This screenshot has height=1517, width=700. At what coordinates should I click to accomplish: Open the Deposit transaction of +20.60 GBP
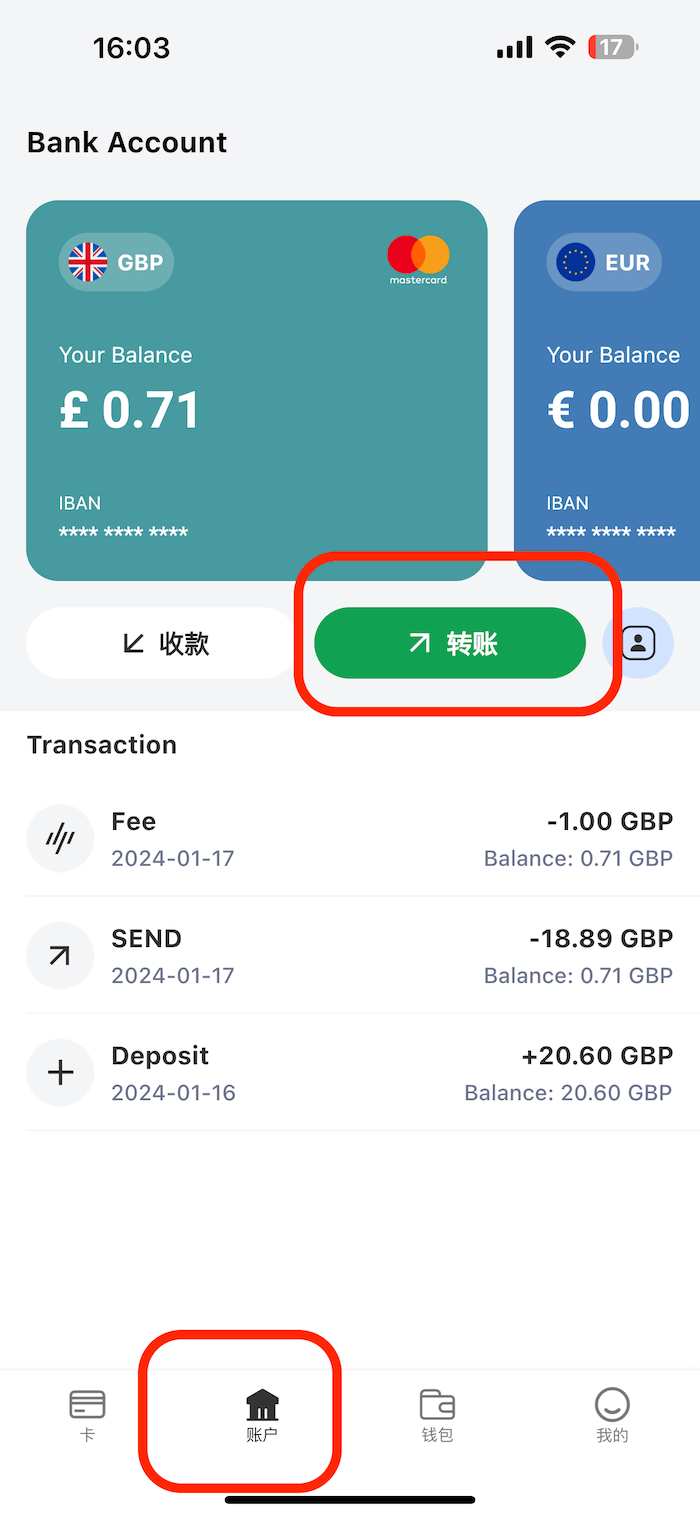click(x=350, y=1072)
